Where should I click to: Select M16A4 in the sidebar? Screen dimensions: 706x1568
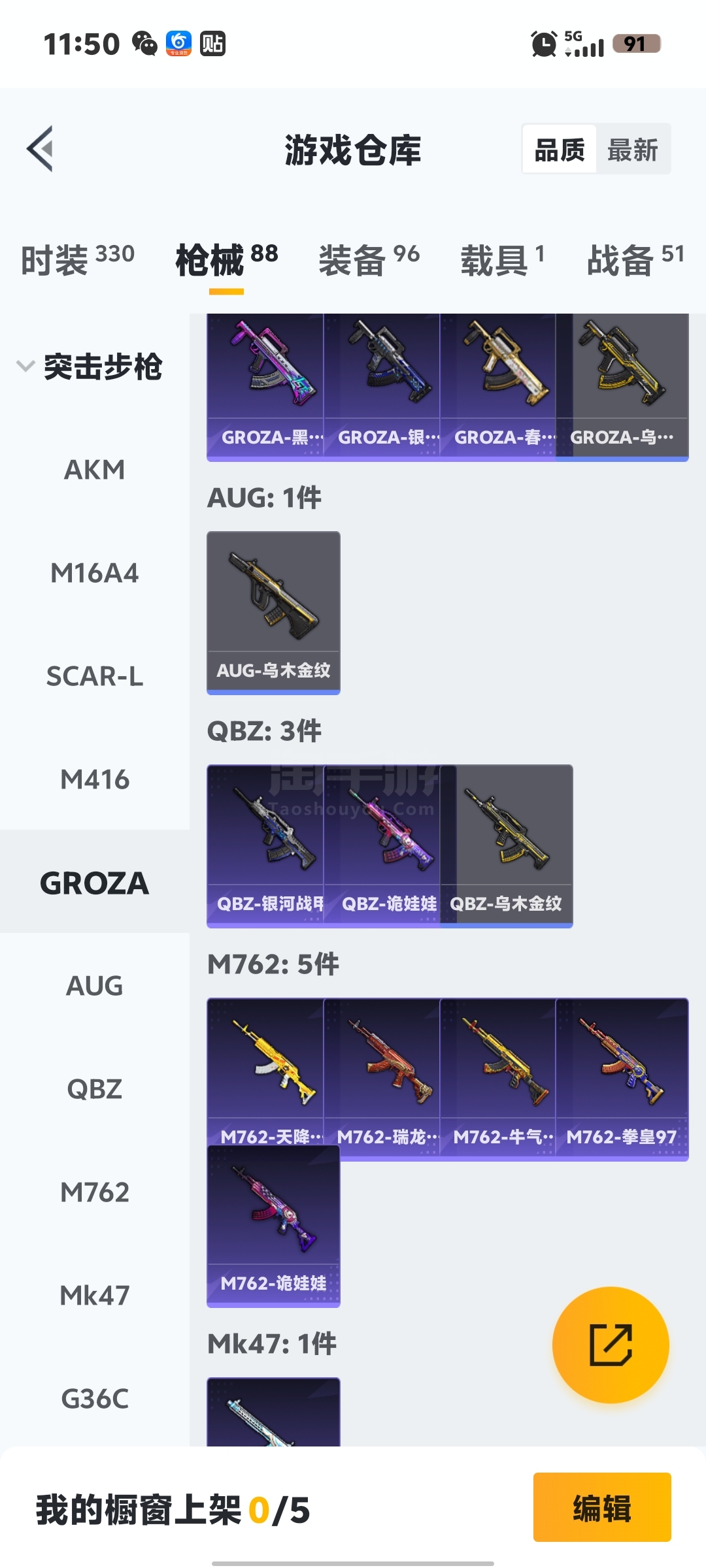coord(95,573)
